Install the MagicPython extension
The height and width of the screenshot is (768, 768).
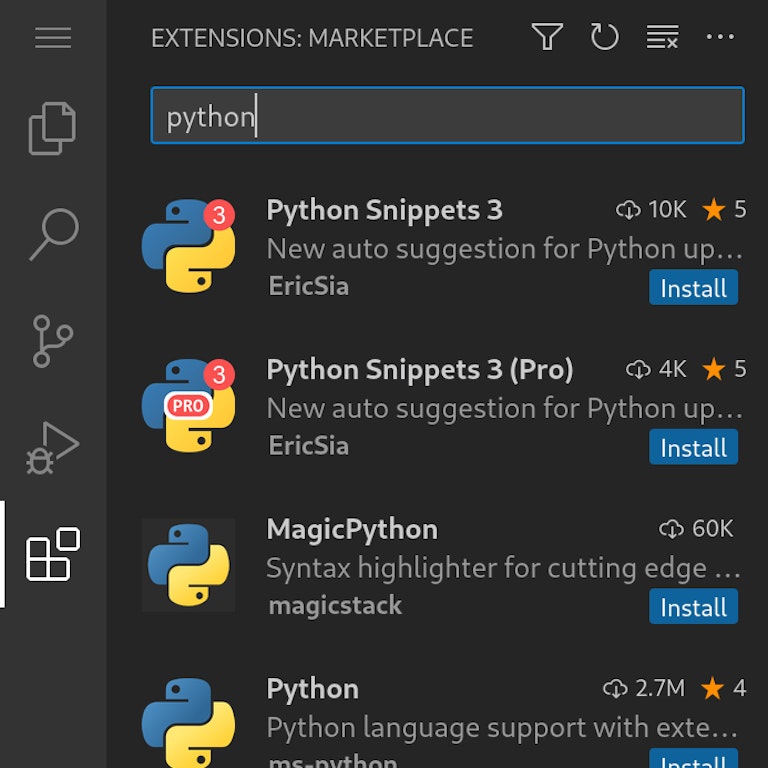pyautogui.click(x=693, y=607)
